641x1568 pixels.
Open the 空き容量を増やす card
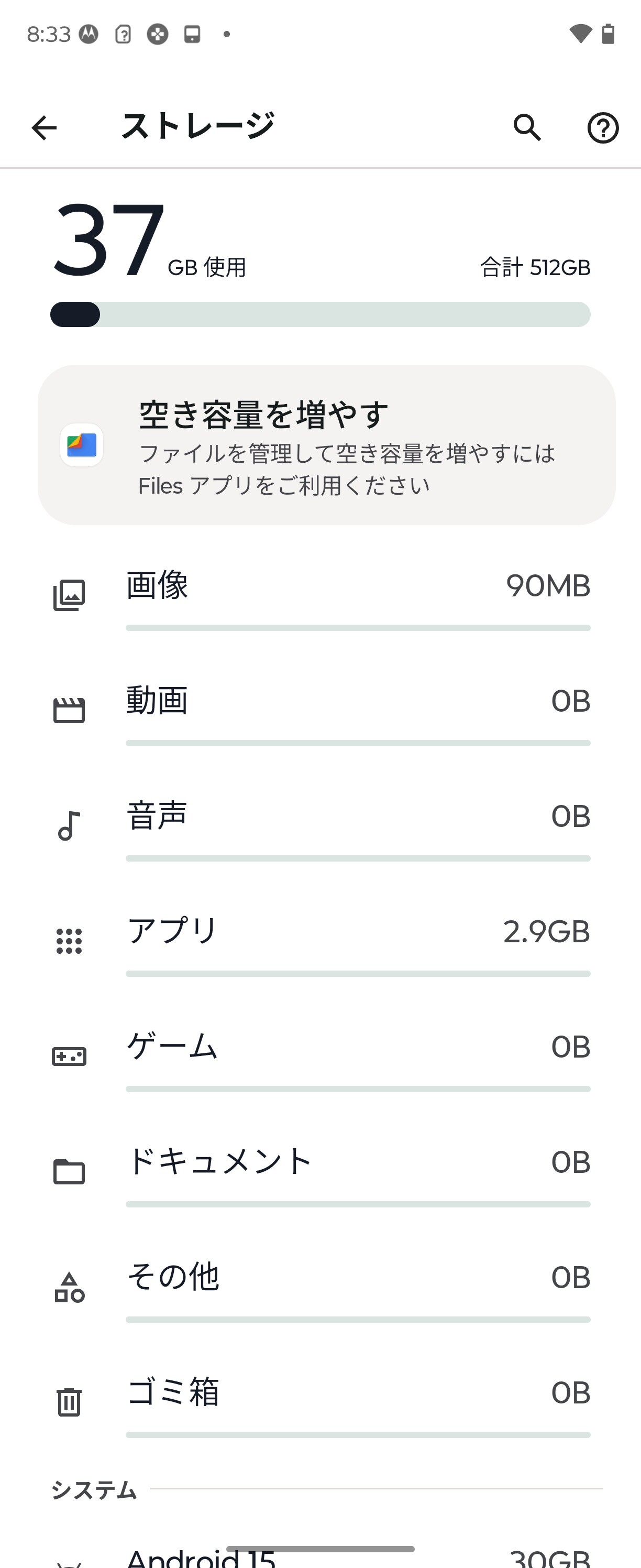[327, 445]
